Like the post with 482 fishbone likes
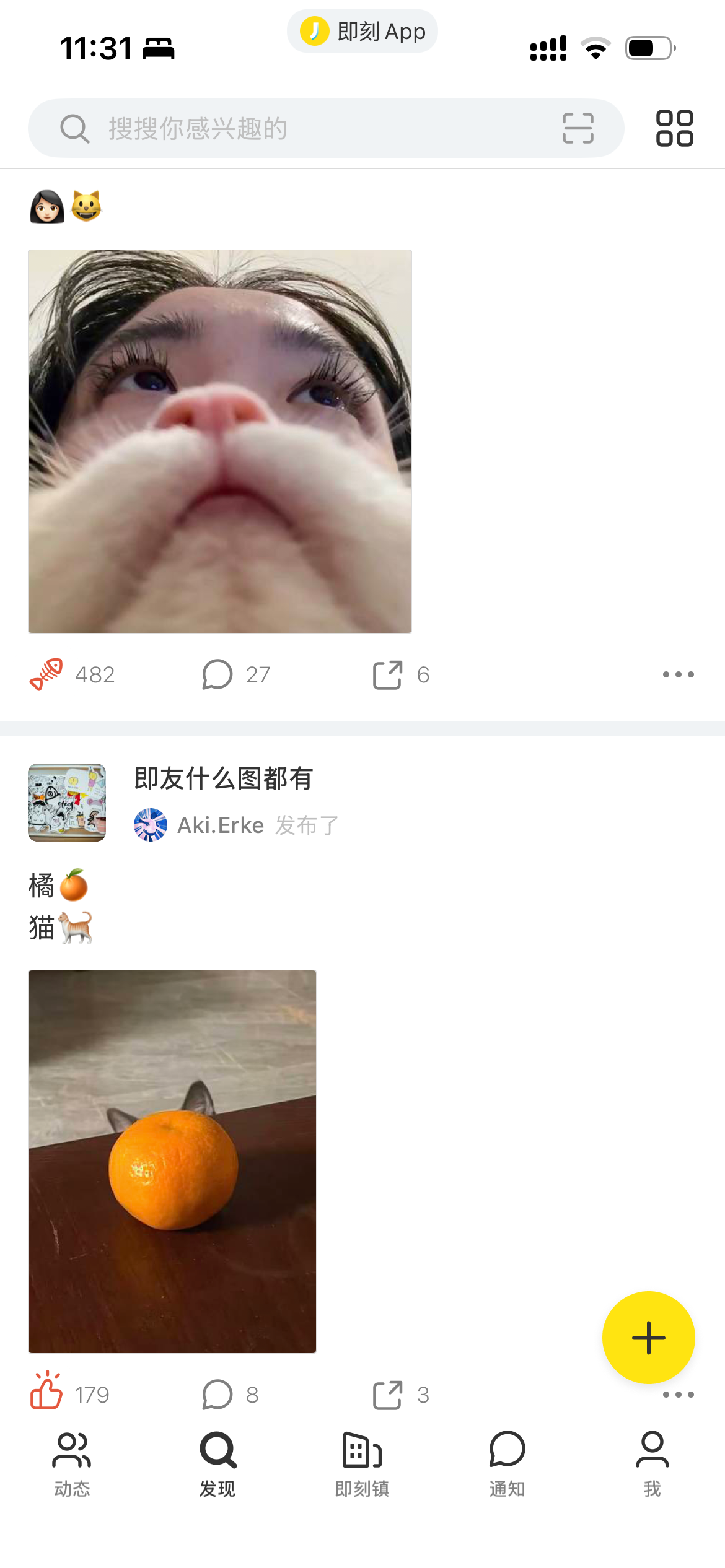Image resolution: width=725 pixels, height=1568 pixels. 47,674
